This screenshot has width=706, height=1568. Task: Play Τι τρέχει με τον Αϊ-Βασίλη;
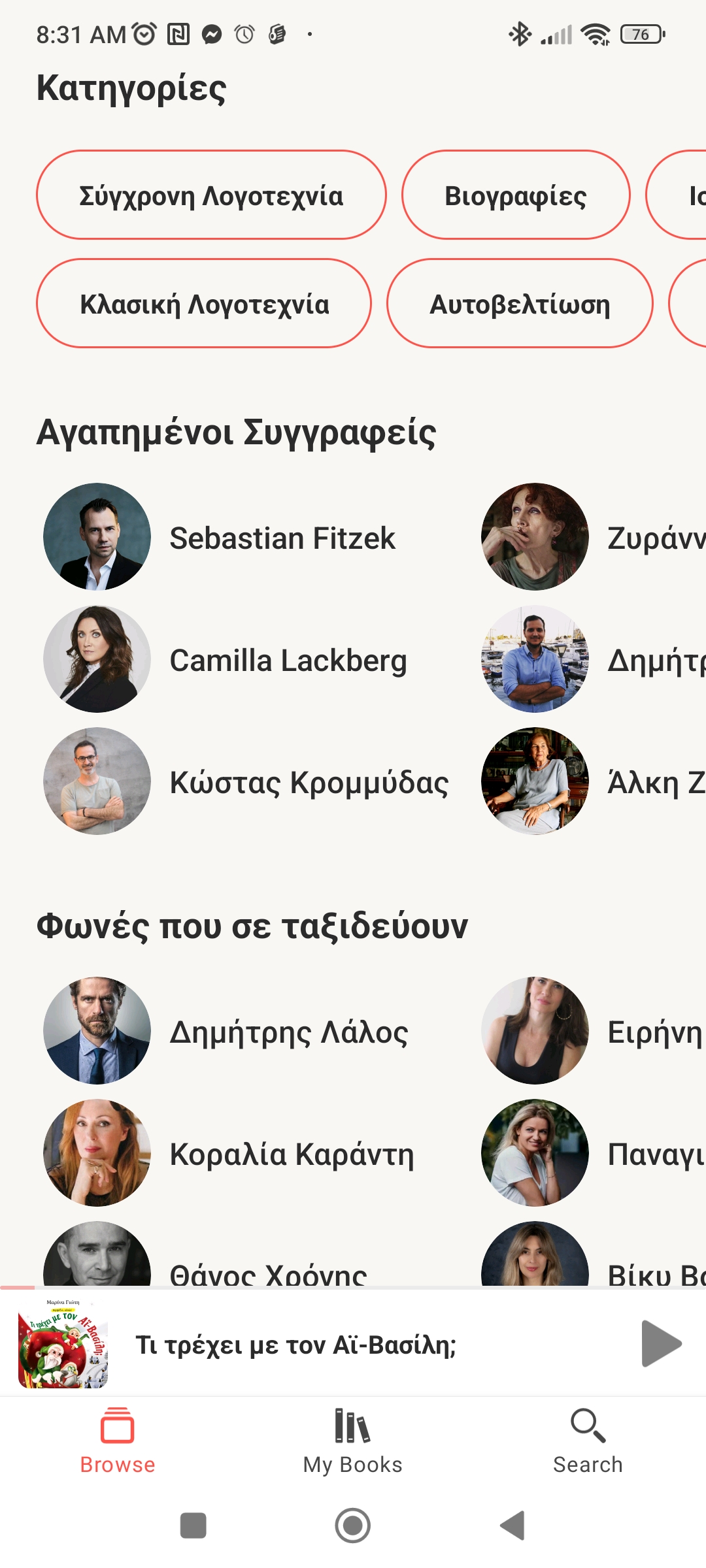pyautogui.click(x=661, y=1343)
